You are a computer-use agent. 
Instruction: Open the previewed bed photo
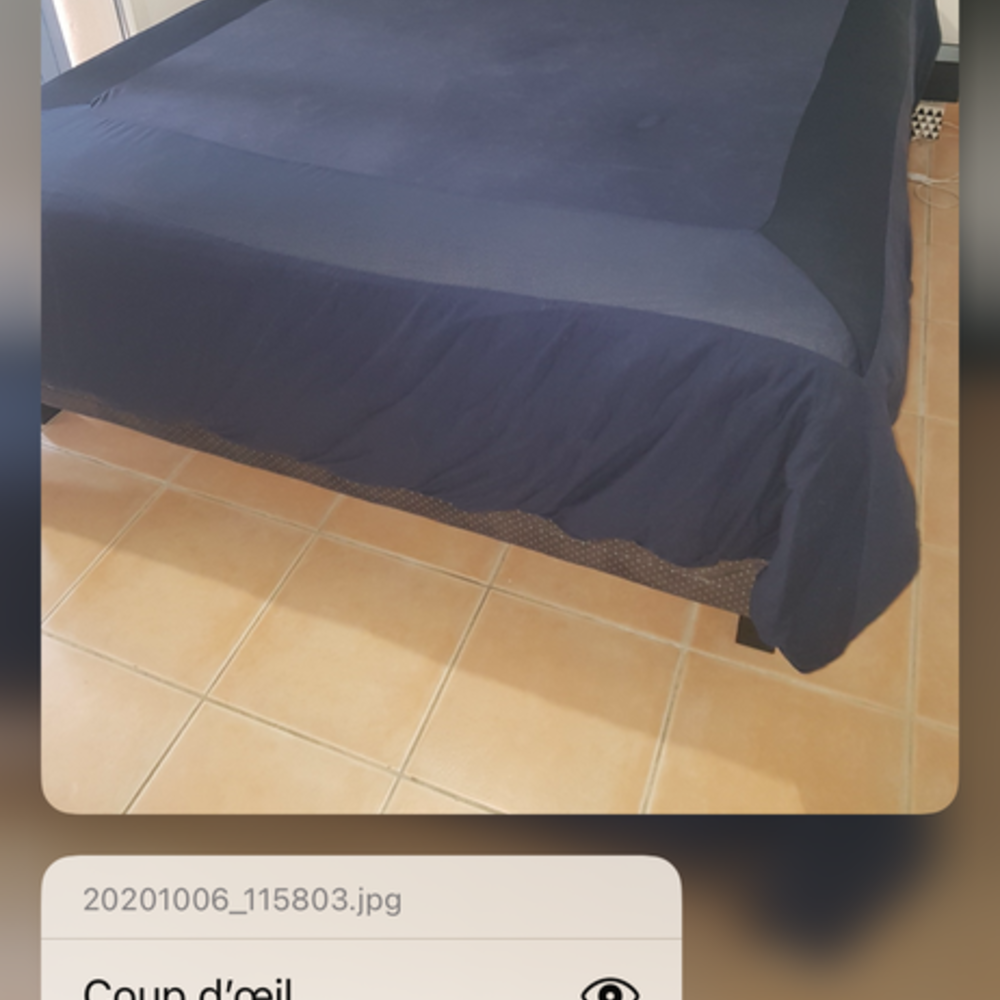(x=500, y=400)
